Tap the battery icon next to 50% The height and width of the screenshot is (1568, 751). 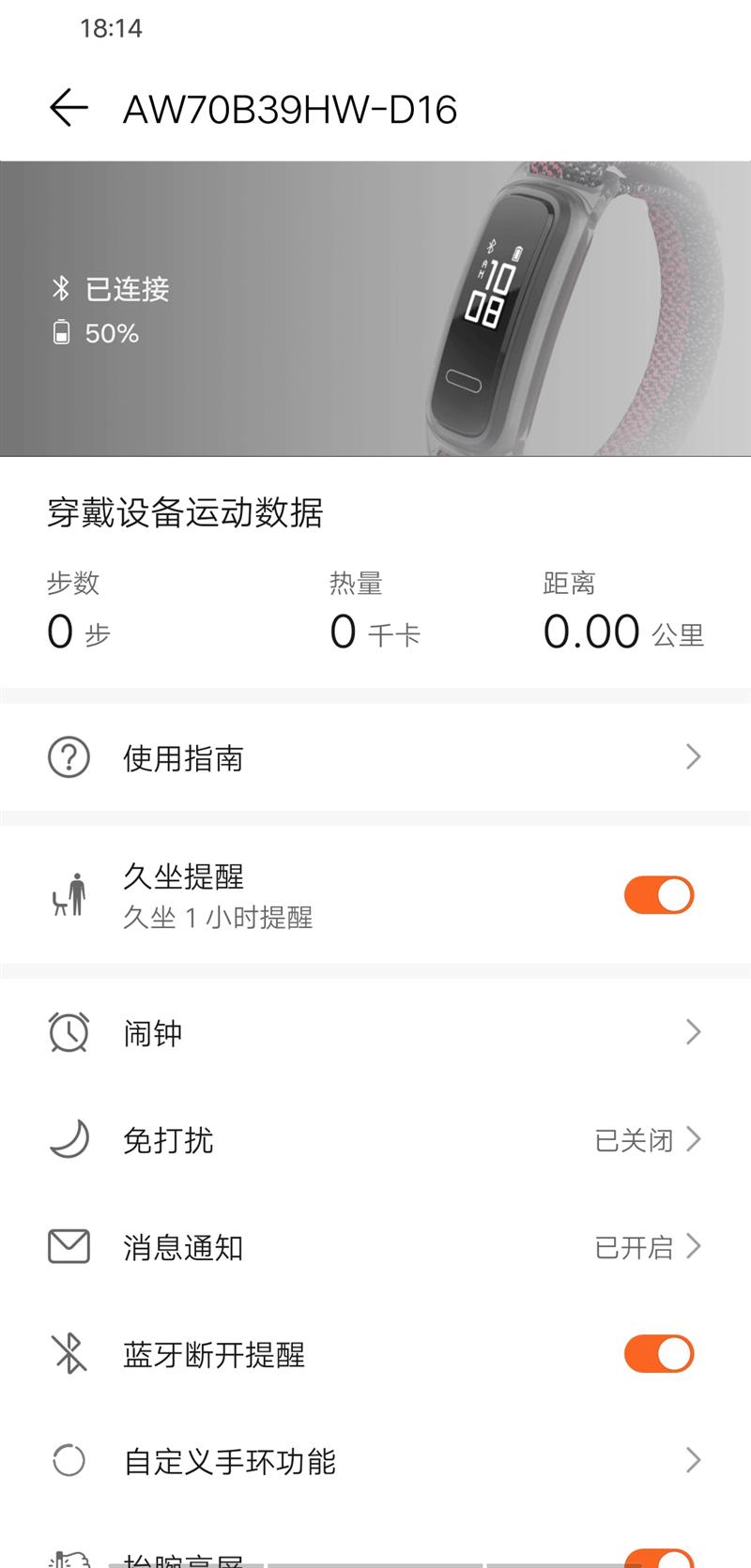coord(60,330)
